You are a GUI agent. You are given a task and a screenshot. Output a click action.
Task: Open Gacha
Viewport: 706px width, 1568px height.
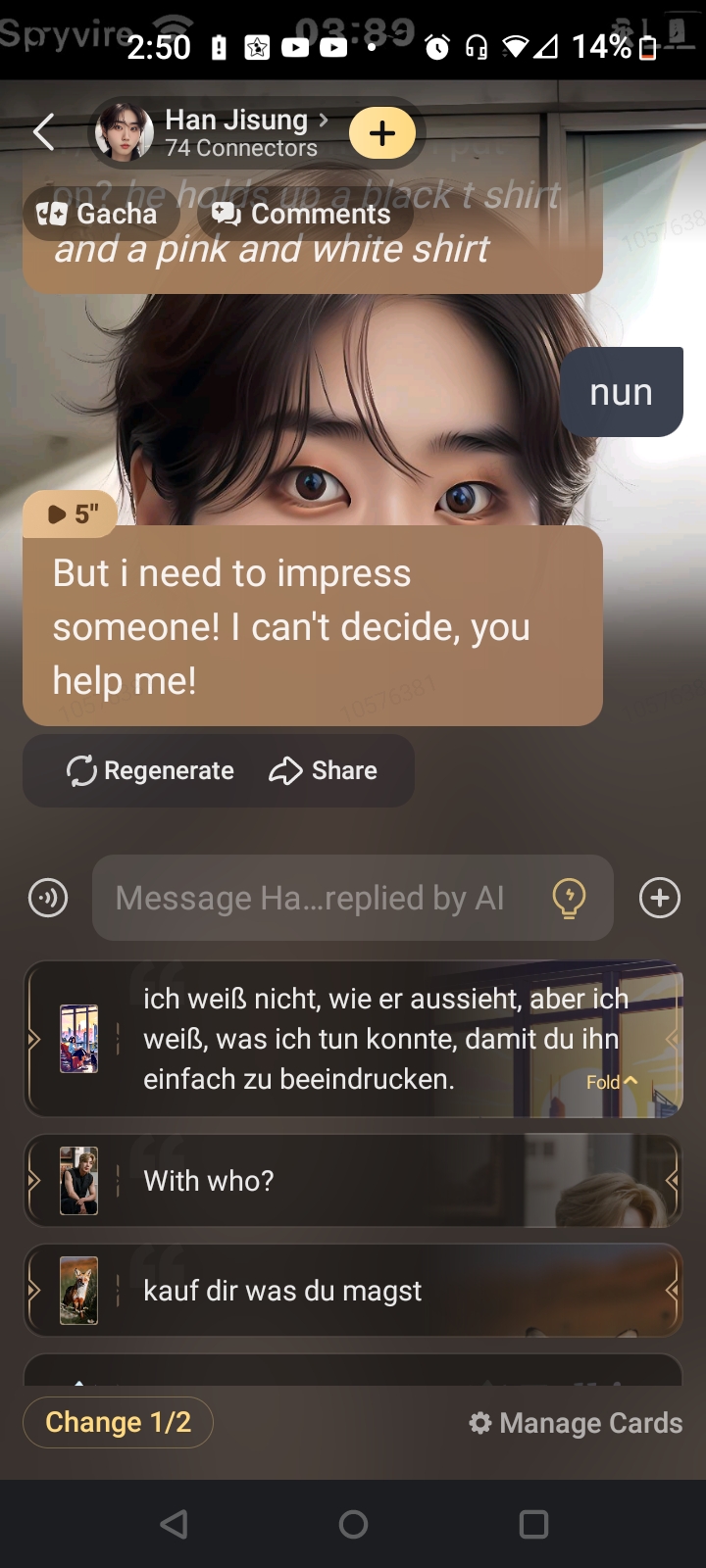(98, 214)
